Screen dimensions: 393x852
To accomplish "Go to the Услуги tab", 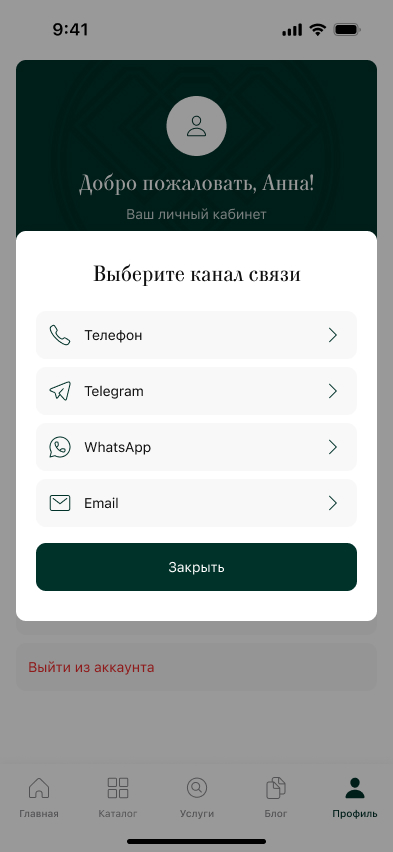I will click(x=197, y=797).
